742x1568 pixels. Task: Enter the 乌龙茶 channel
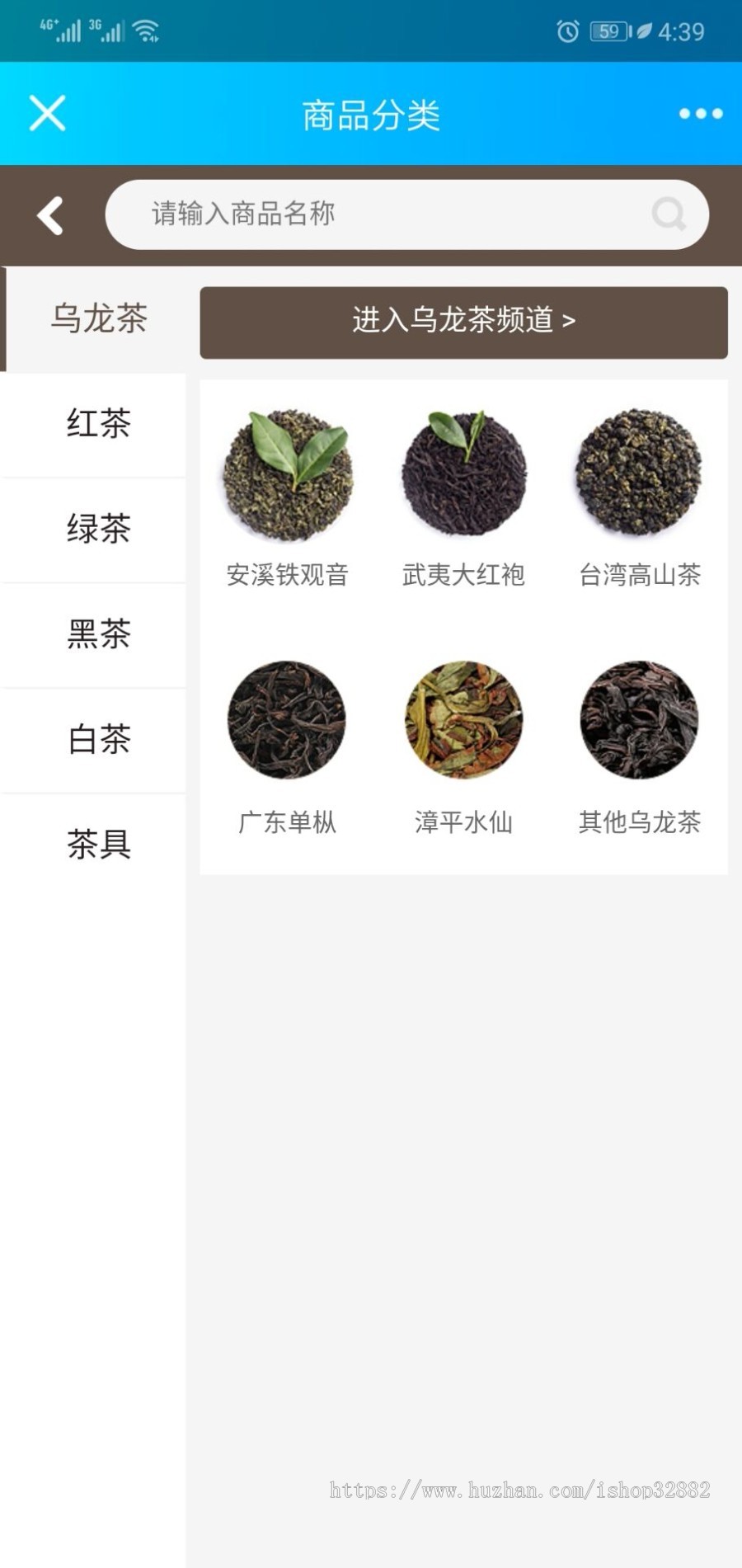463,323
